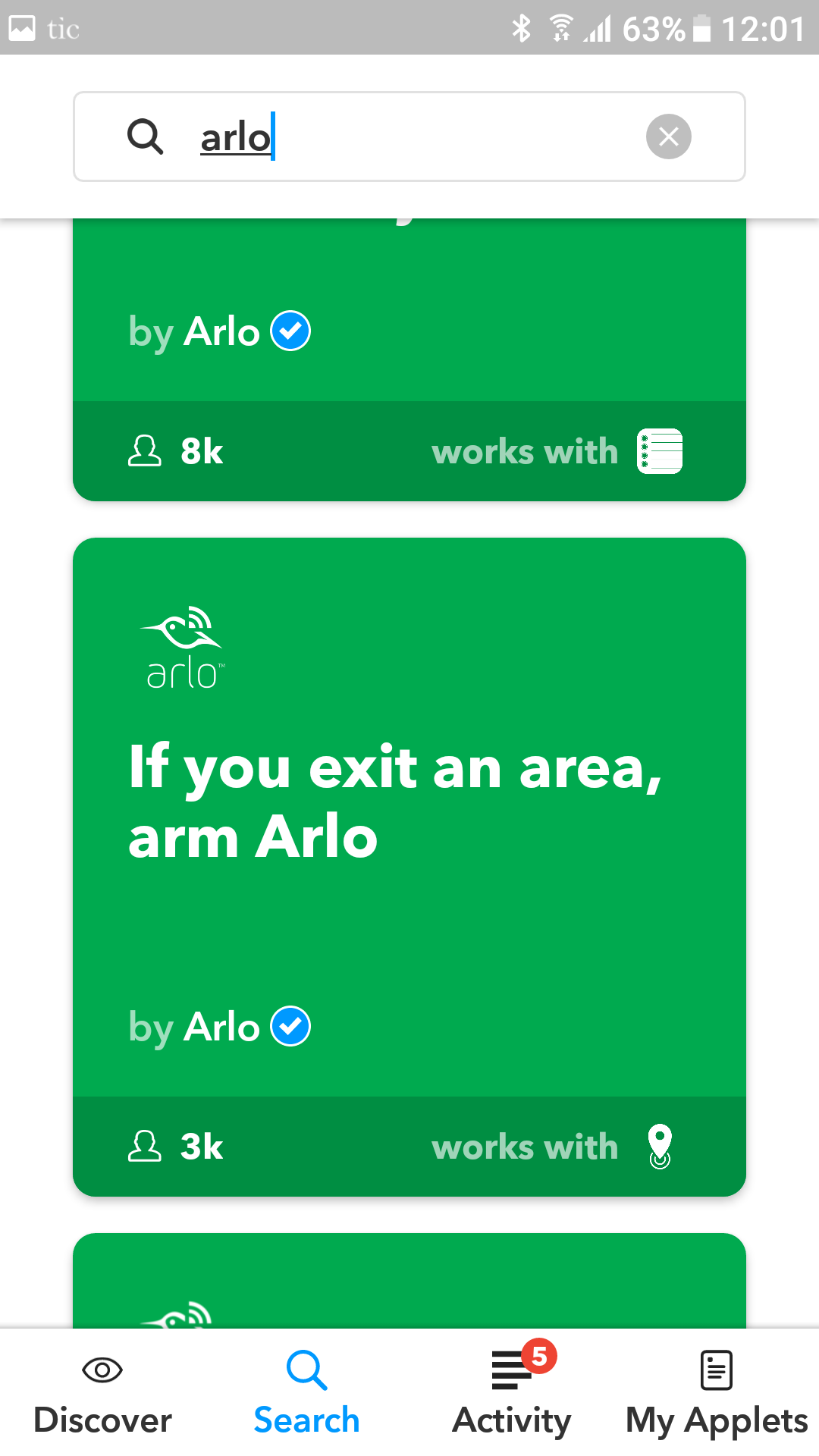Open the "If you exit an area, arm Arlo" applet
The width and height of the screenshot is (819, 1456).
click(x=409, y=834)
